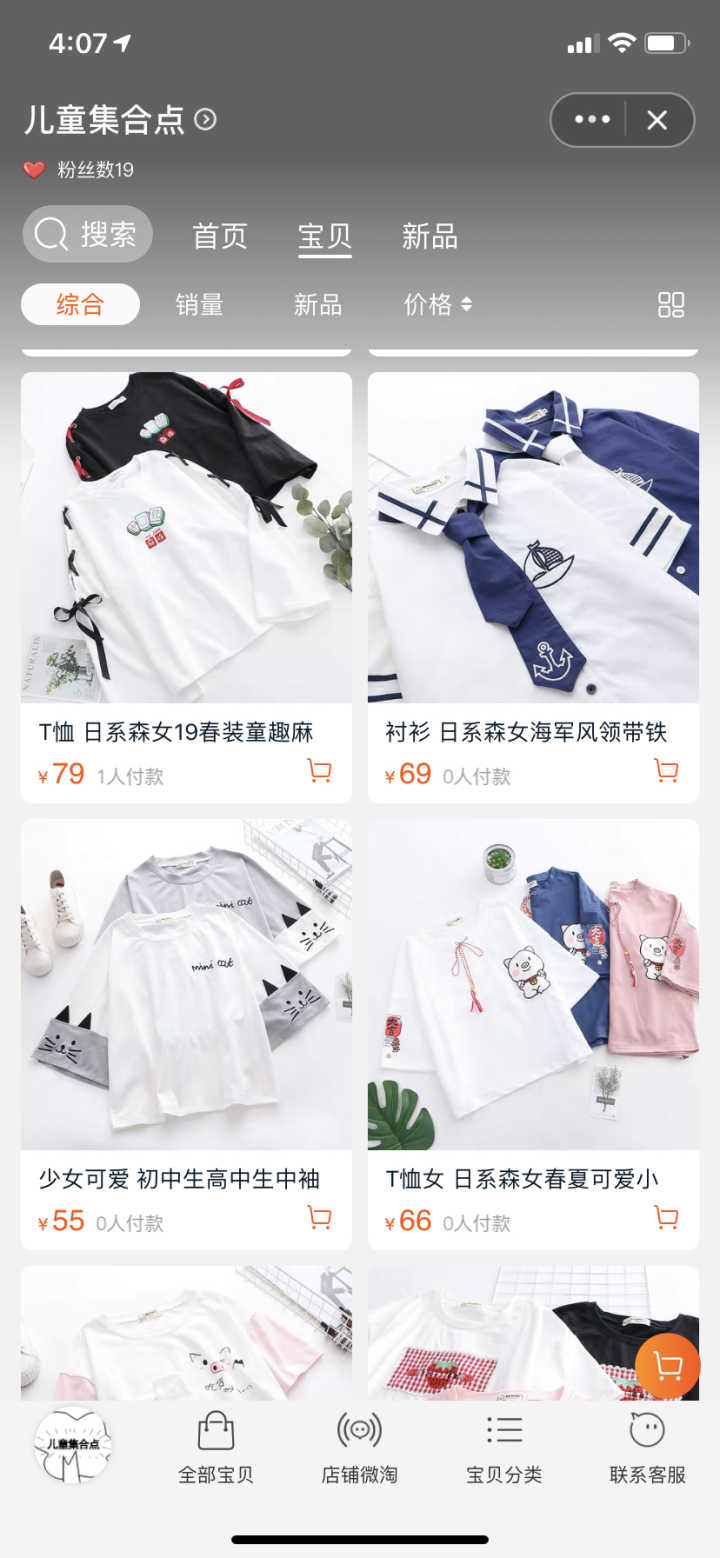Open the search box in the shop
Viewport: 720px width, 1558px height.
pos(88,234)
